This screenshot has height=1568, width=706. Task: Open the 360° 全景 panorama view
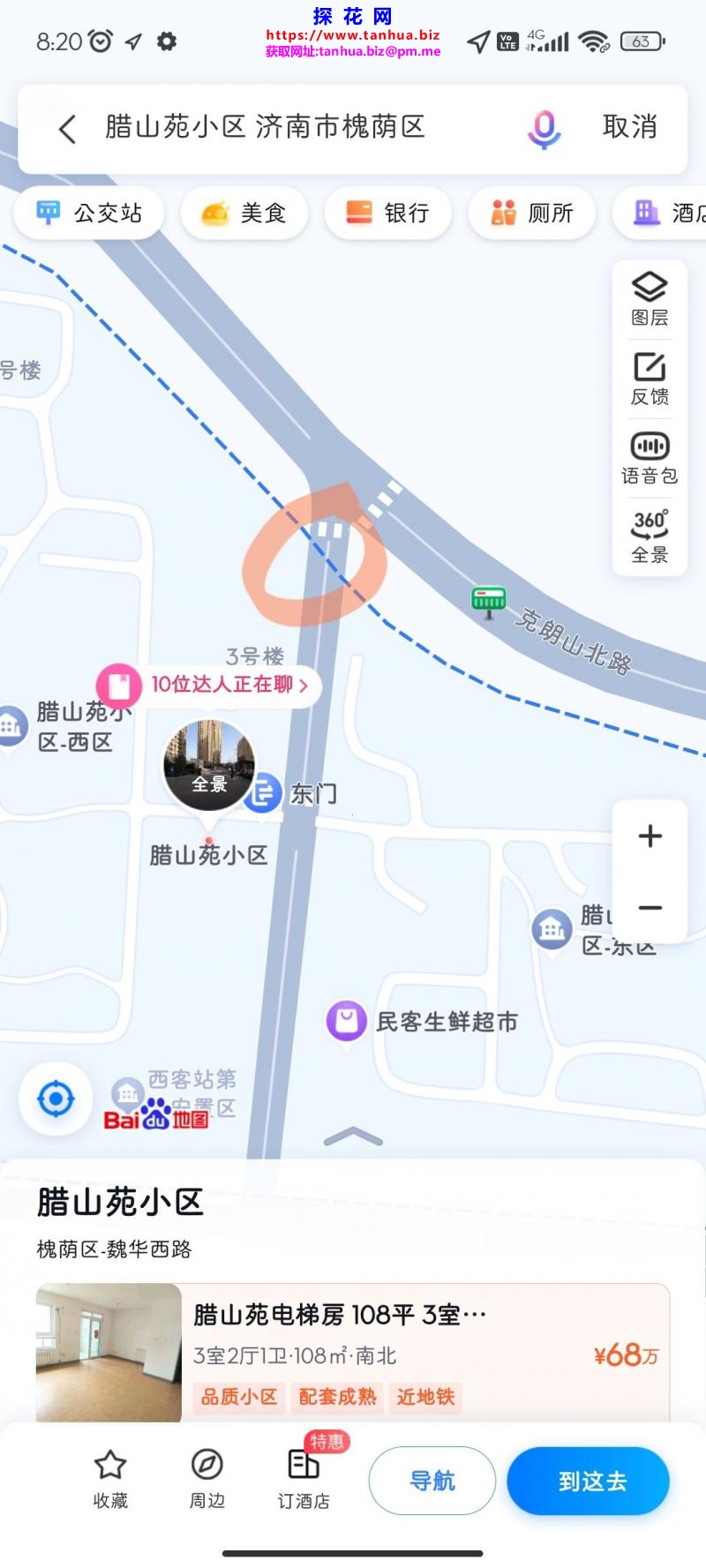coord(650,536)
